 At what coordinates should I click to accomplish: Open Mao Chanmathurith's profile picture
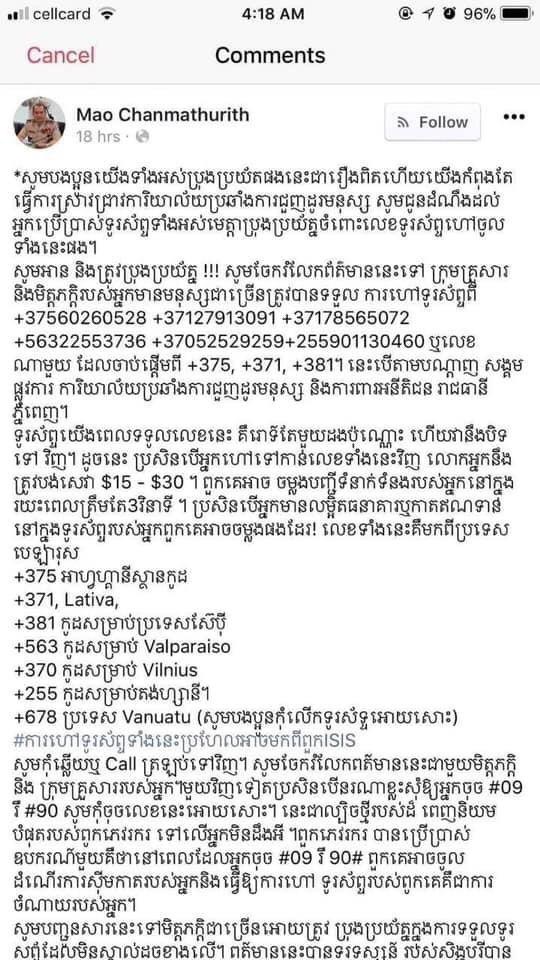pyautogui.click(x=39, y=123)
